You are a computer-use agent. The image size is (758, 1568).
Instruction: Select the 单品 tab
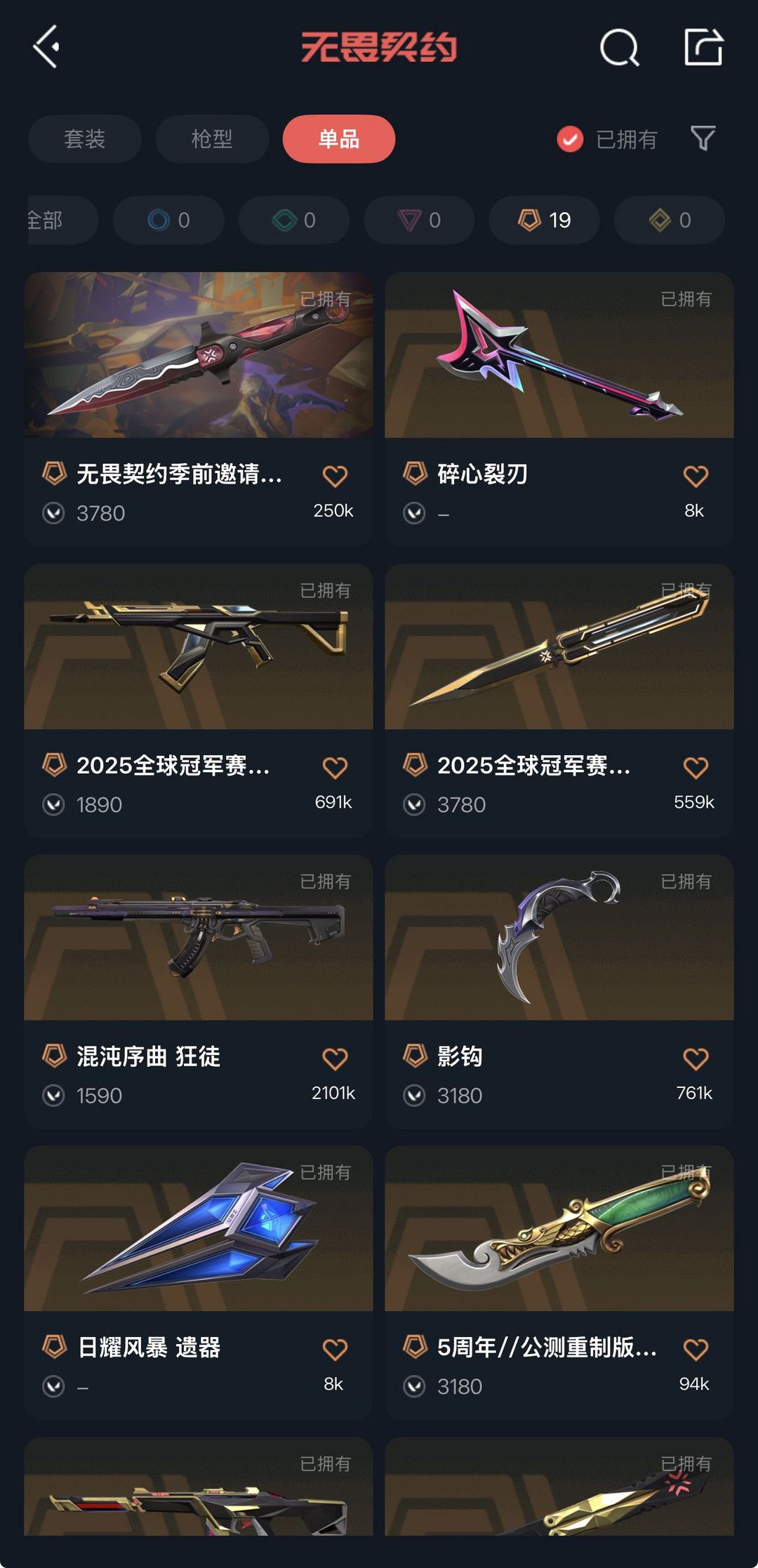coord(339,139)
